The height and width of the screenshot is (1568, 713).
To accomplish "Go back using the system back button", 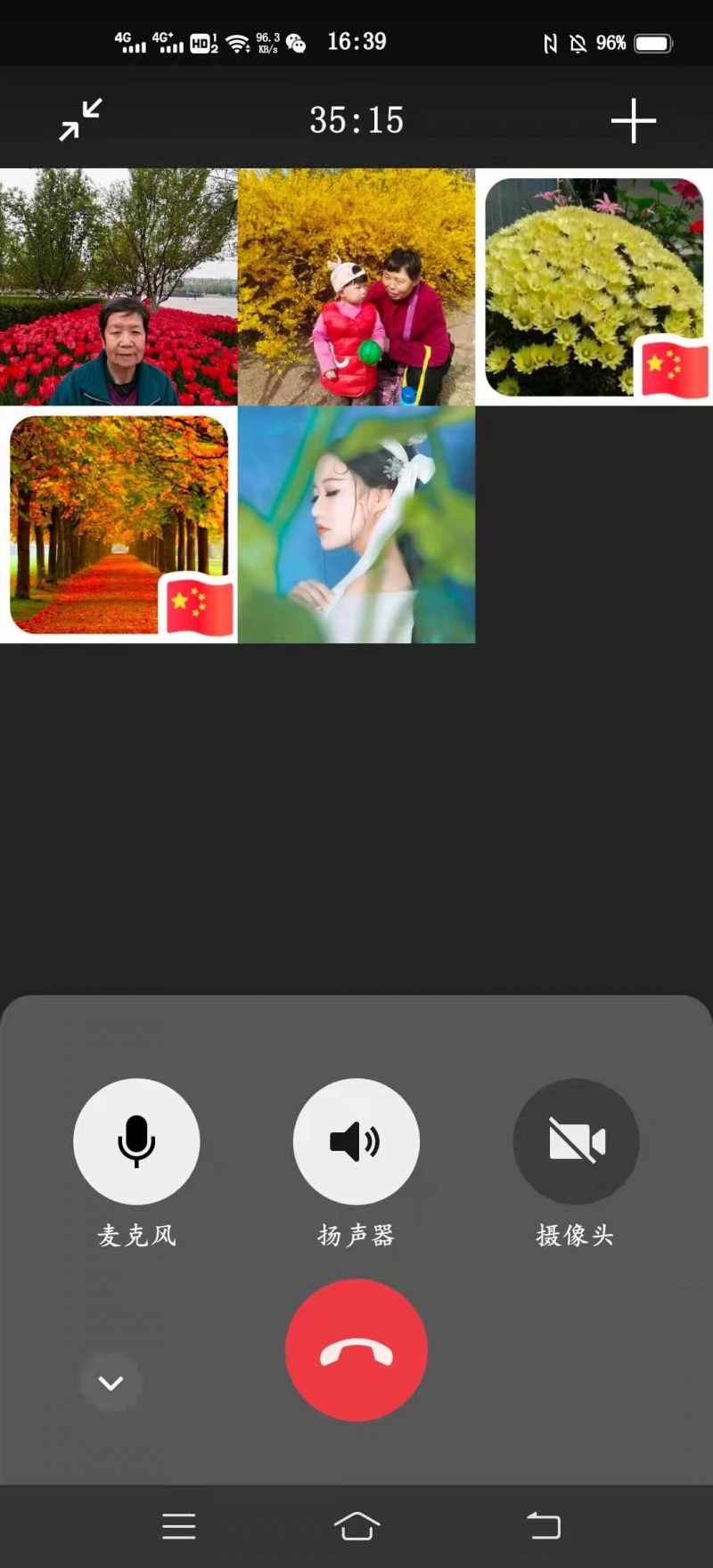I will [543, 1526].
